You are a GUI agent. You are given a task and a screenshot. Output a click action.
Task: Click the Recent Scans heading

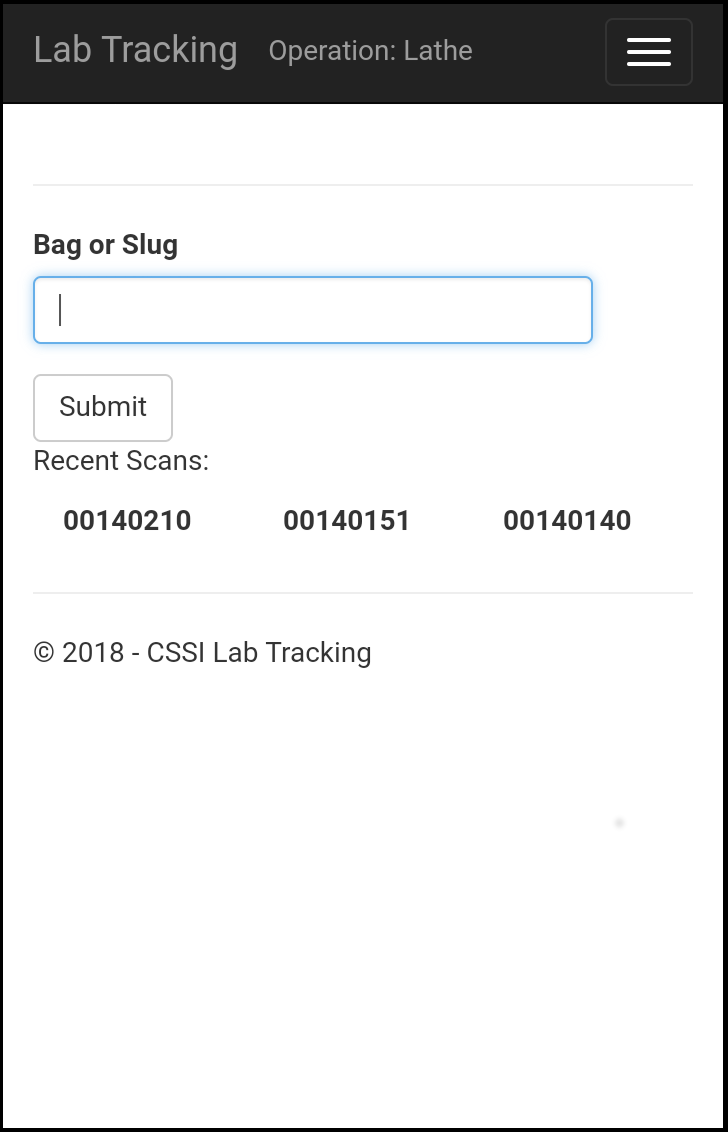coord(120,461)
